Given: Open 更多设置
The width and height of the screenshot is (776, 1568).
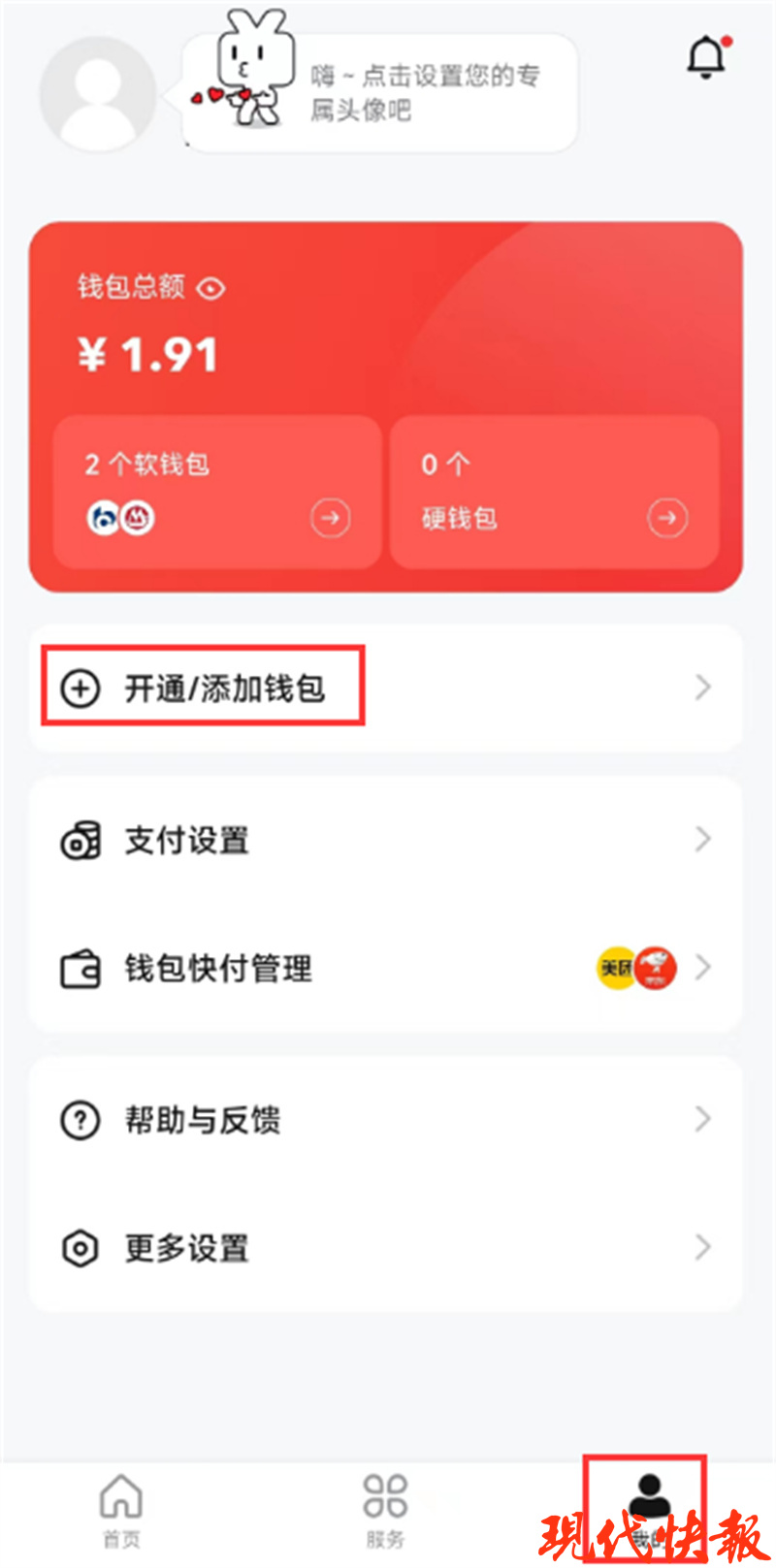Looking at the screenshot, I should click(x=385, y=1248).
